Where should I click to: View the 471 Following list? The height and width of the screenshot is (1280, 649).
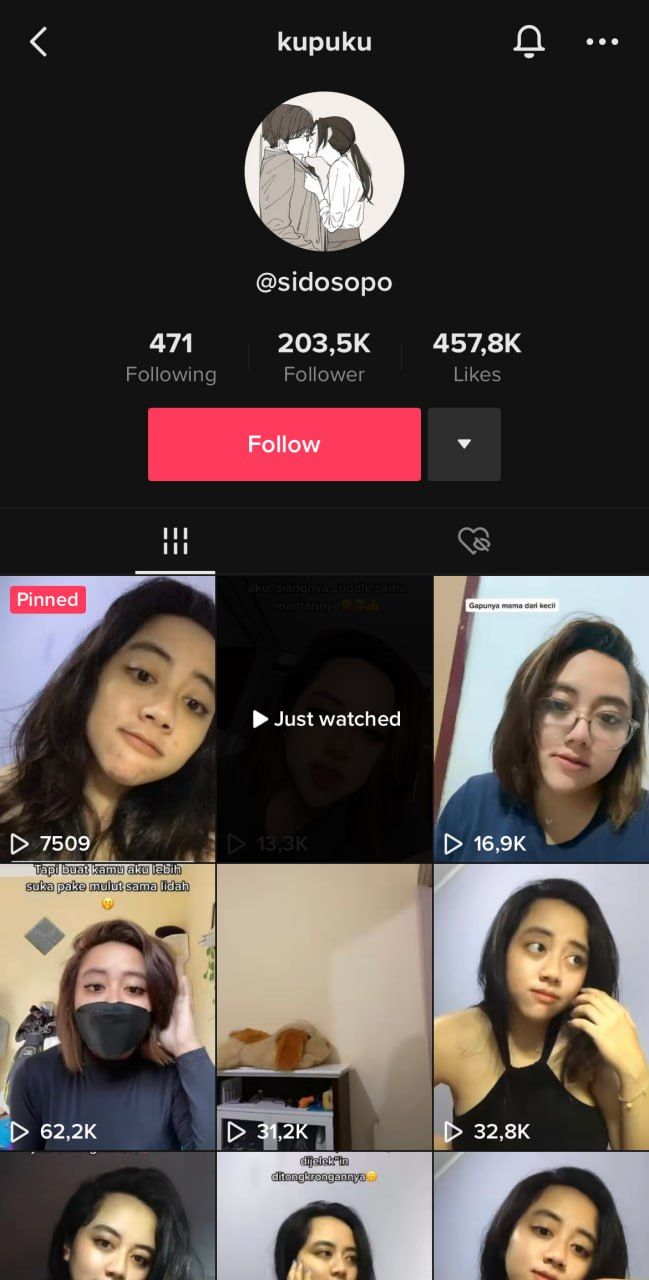(x=171, y=358)
